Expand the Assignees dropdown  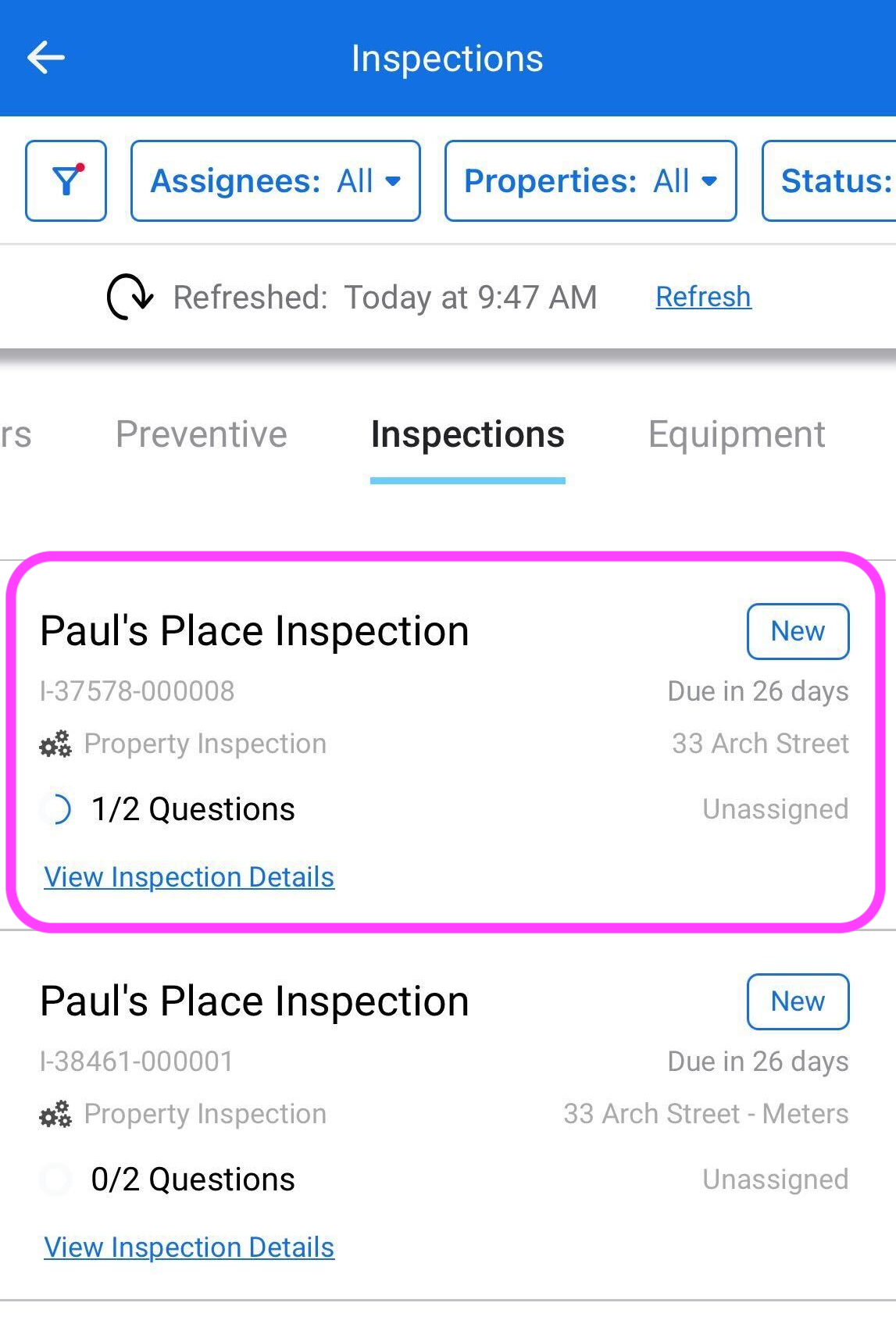pyautogui.click(x=276, y=181)
